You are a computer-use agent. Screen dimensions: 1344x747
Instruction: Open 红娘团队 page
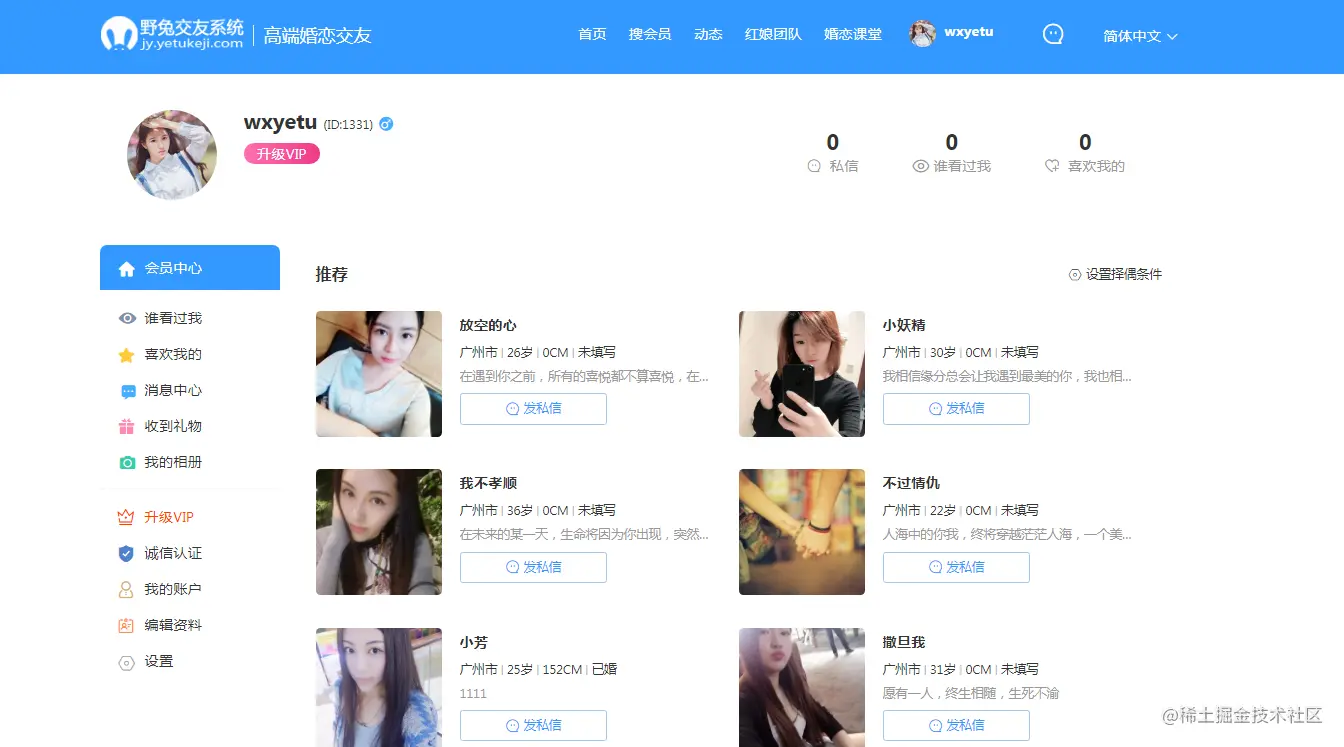(x=773, y=34)
